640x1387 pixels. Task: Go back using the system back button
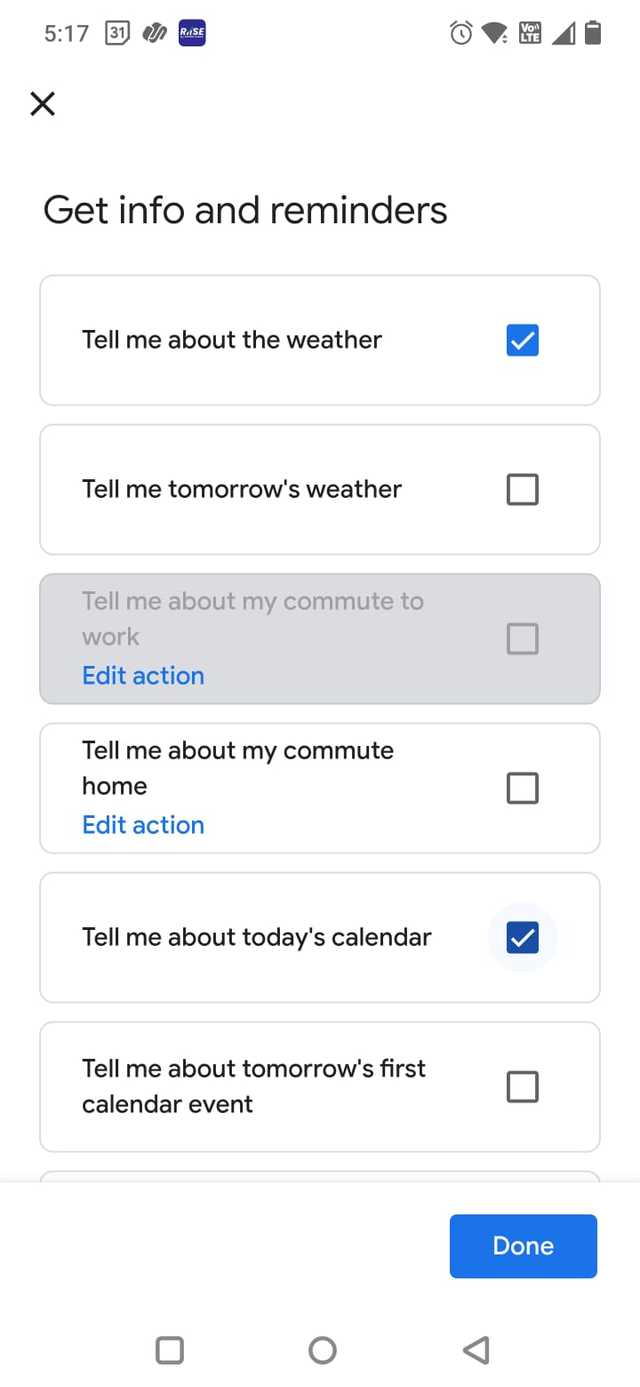pyautogui.click(x=476, y=1350)
